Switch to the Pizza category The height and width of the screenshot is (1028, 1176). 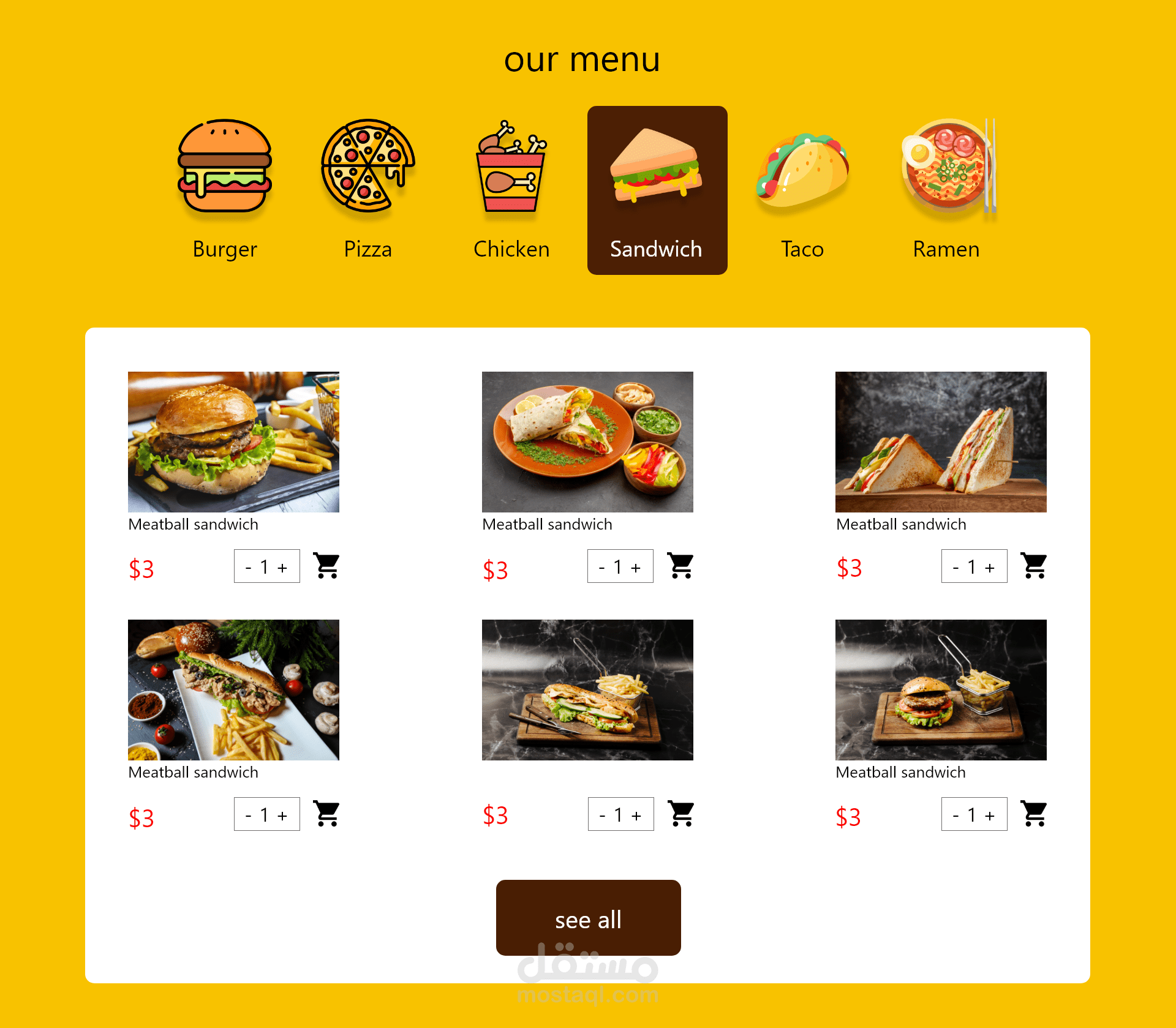367,190
